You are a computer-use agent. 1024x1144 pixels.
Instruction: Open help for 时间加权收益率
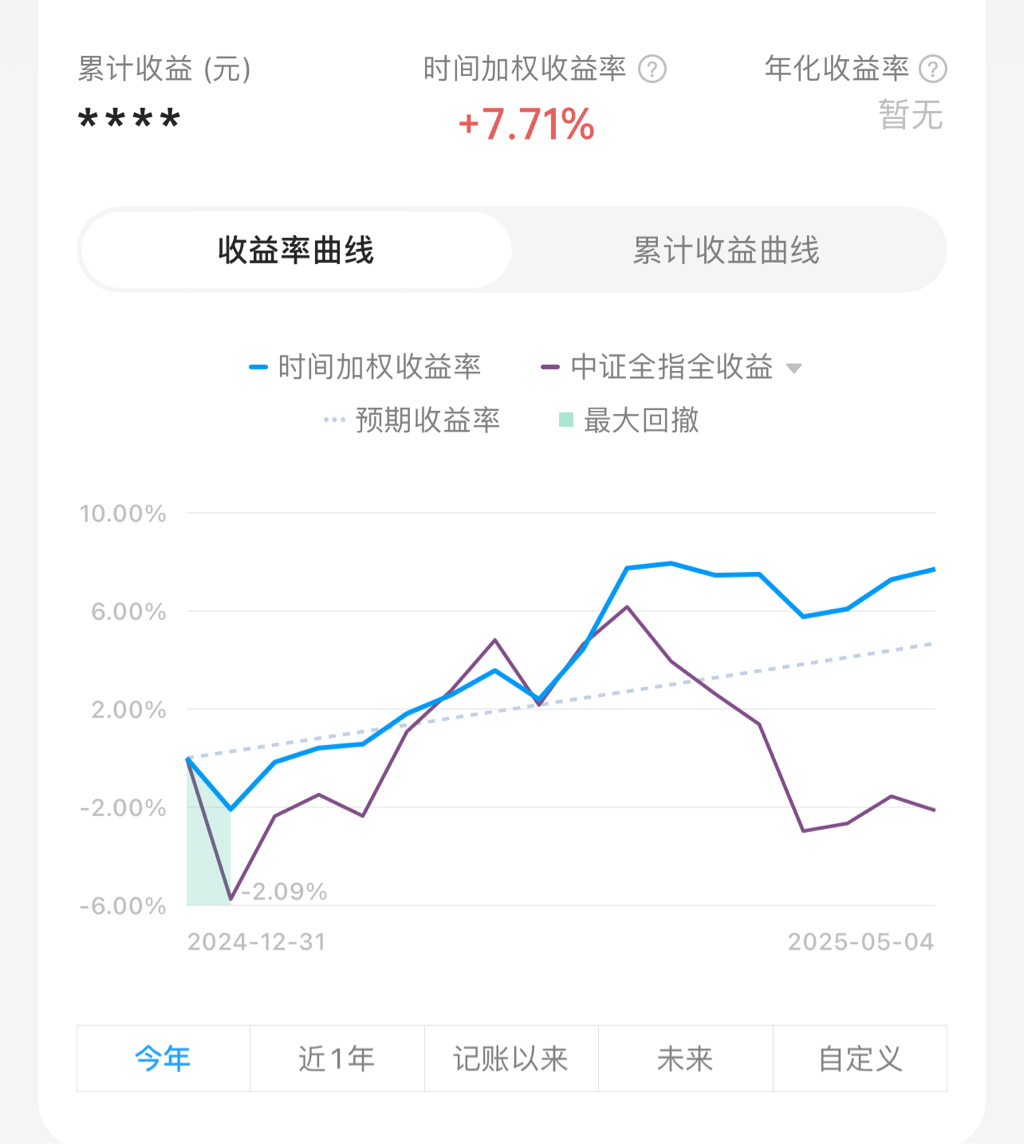[653, 69]
